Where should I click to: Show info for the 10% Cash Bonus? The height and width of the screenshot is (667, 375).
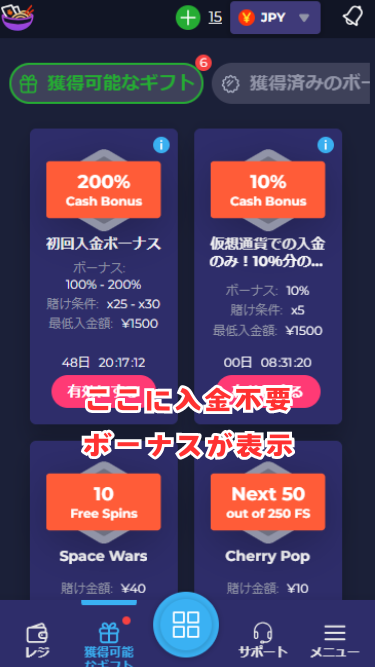click(x=326, y=145)
